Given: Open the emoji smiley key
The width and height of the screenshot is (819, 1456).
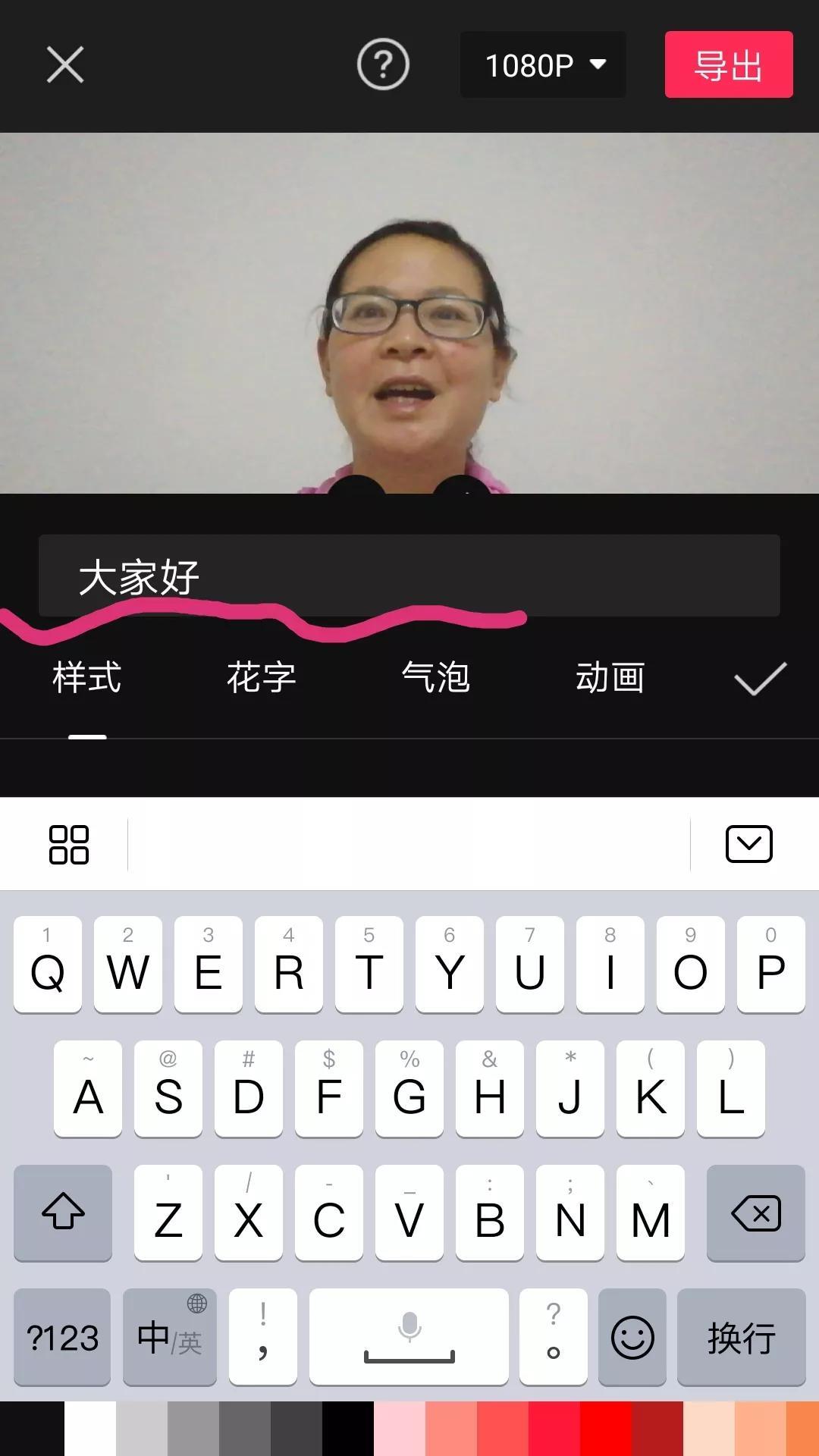Looking at the screenshot, I should tap(632, 1338).
